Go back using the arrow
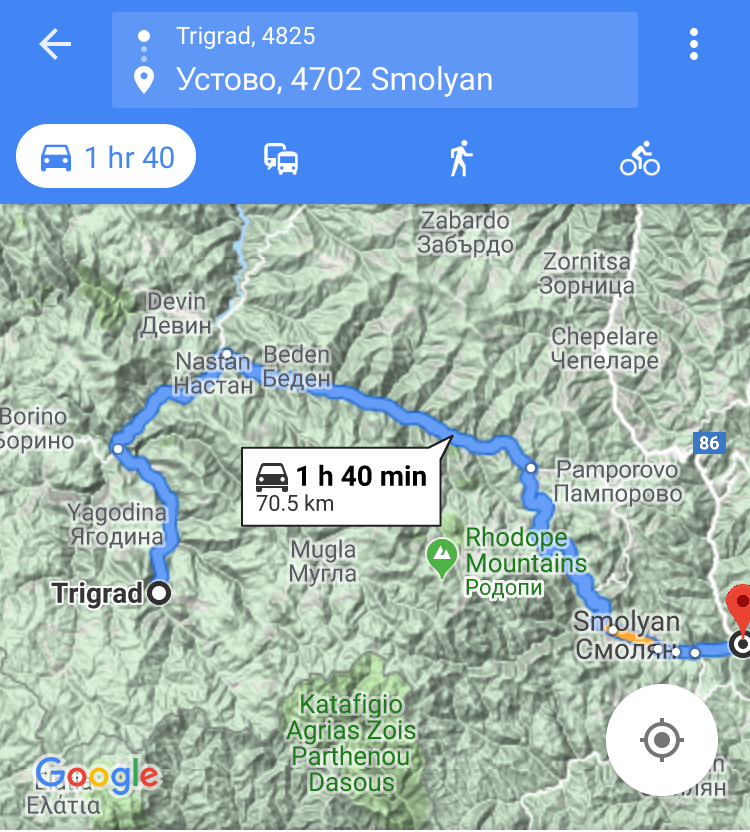Screen dimensions: 750x832 pos(55,45)
